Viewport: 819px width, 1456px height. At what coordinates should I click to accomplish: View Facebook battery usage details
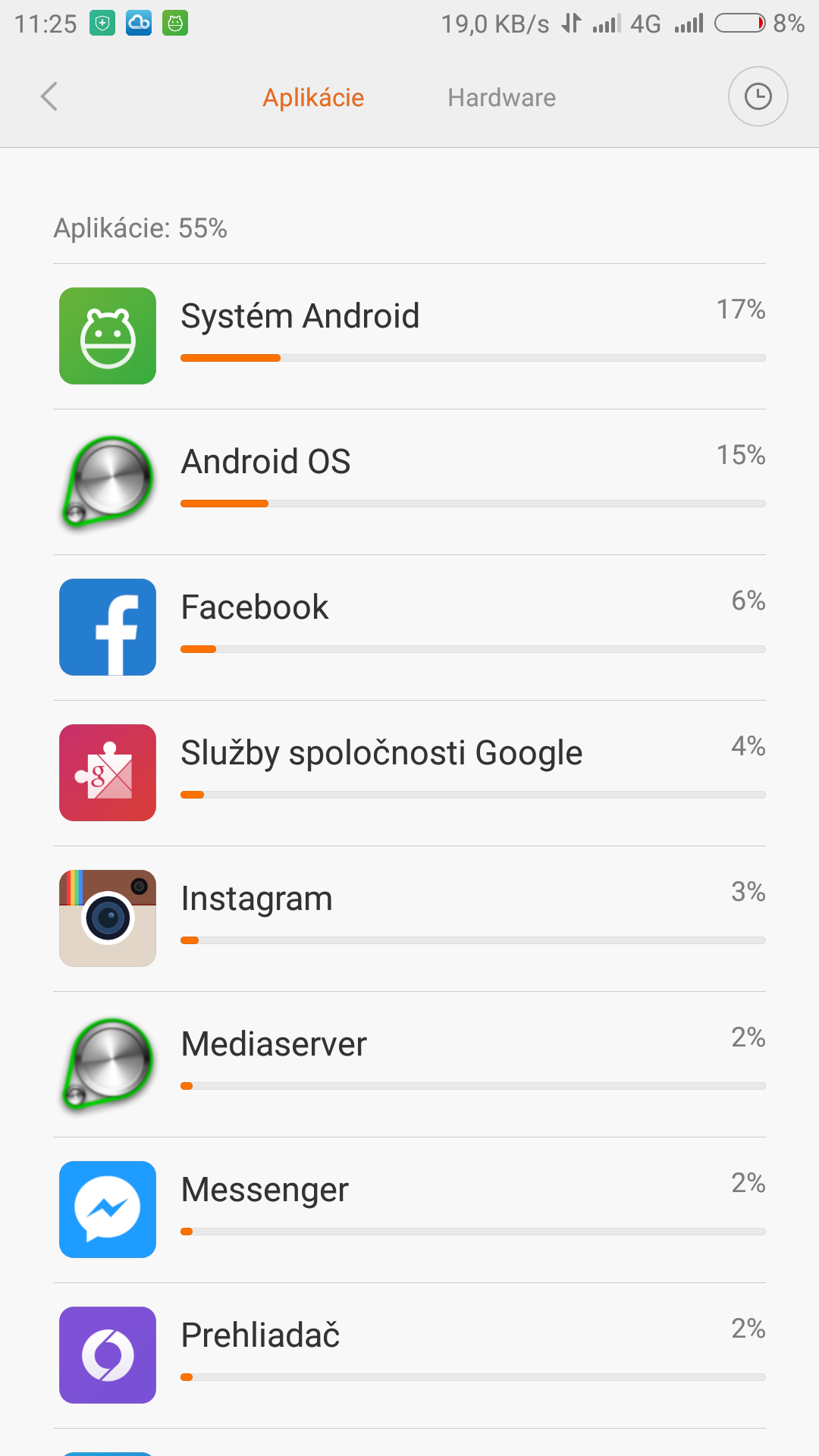coord(409,627)
